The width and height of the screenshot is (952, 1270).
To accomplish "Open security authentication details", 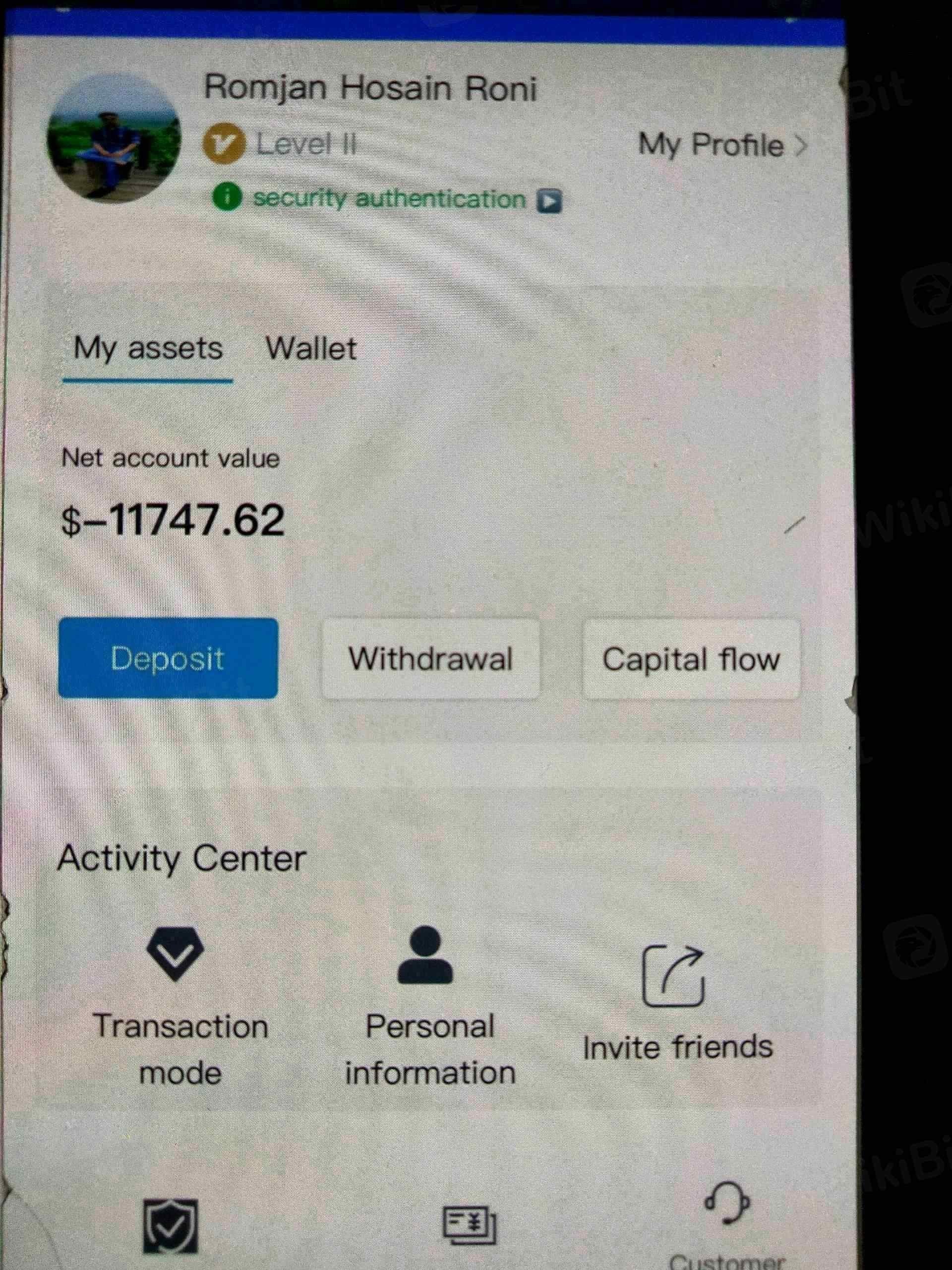I will 388,198.
